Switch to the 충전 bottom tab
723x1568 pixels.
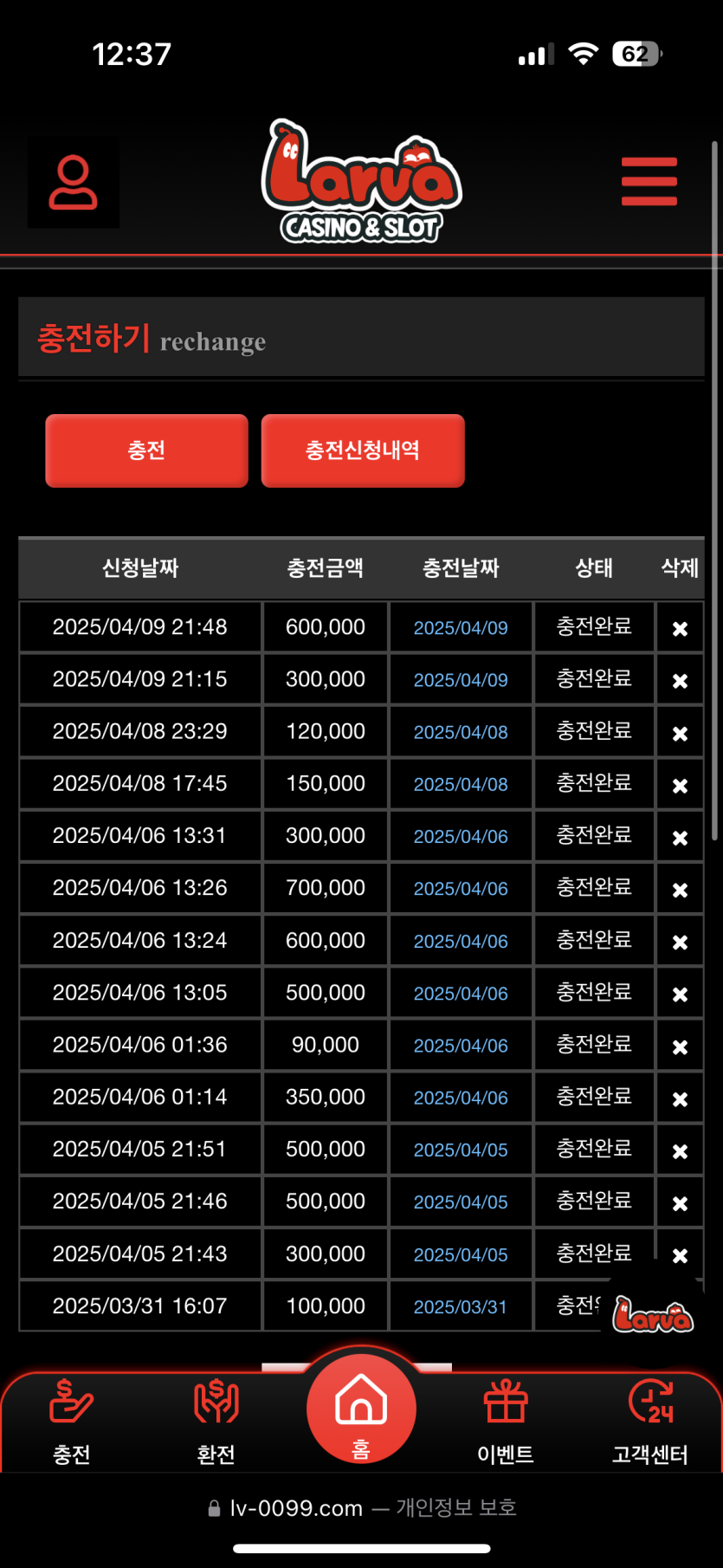tap(72, 1422)
